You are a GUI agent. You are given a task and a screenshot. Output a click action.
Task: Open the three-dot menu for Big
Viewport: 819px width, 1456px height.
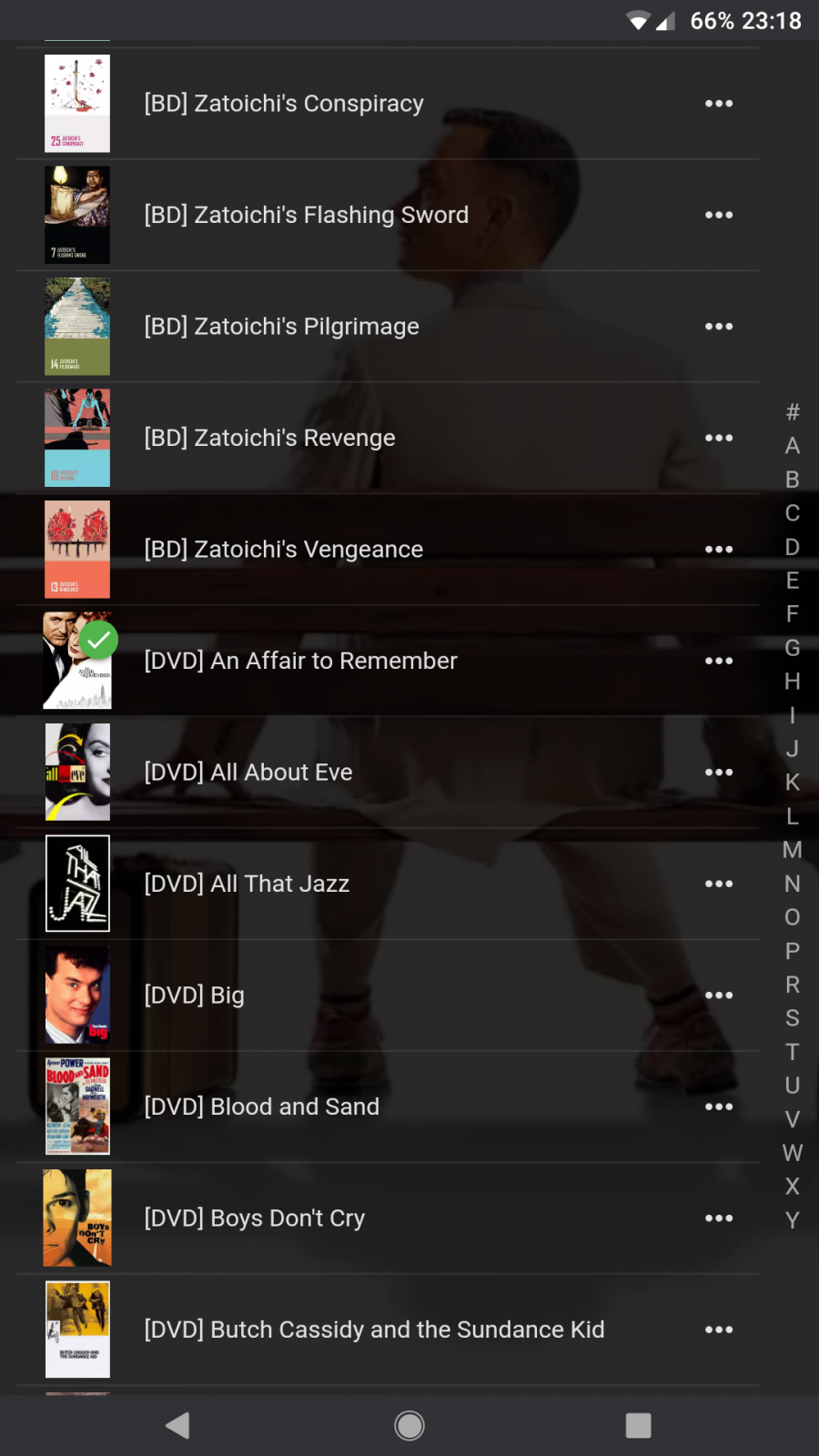pos(719,996)
